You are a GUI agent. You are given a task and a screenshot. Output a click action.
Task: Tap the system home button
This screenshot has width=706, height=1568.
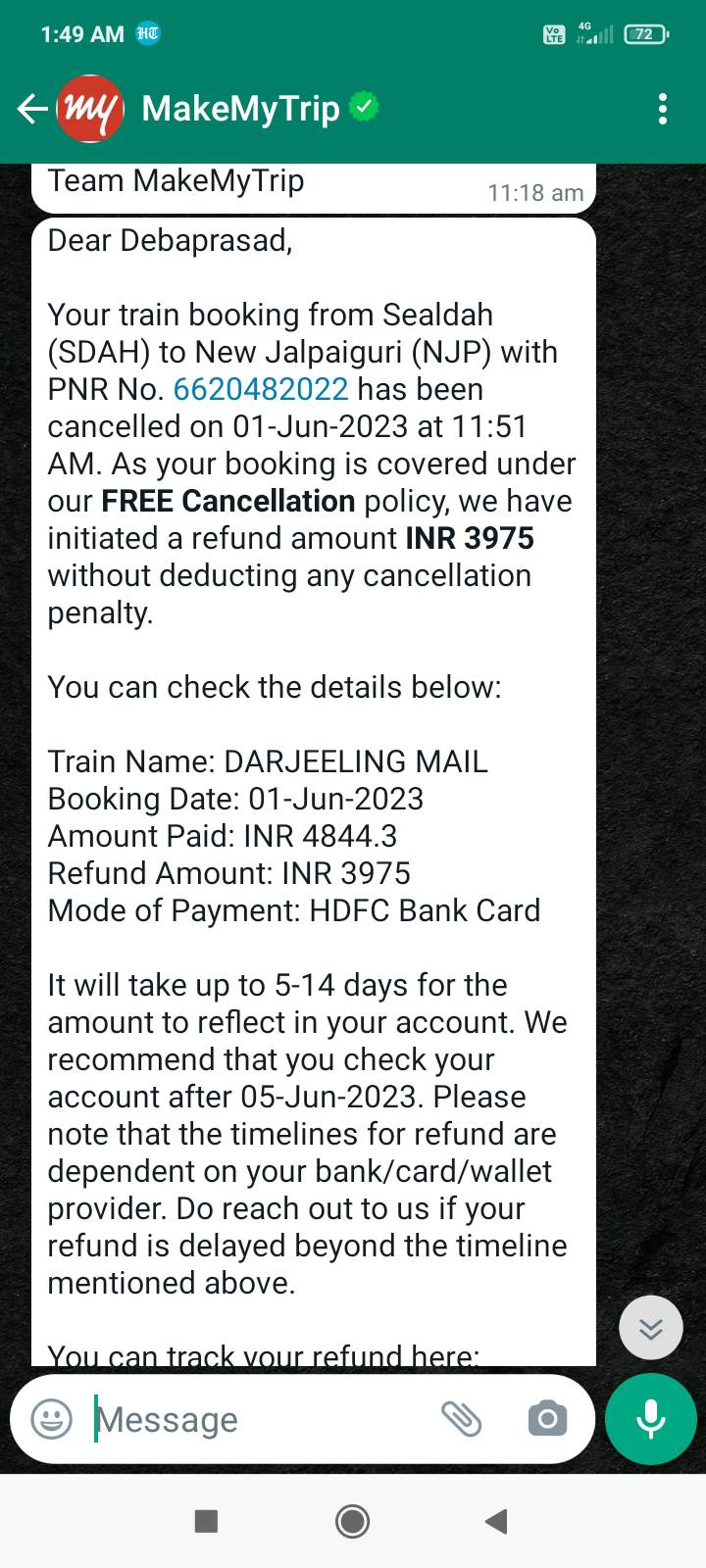[x=352, y=1521]
